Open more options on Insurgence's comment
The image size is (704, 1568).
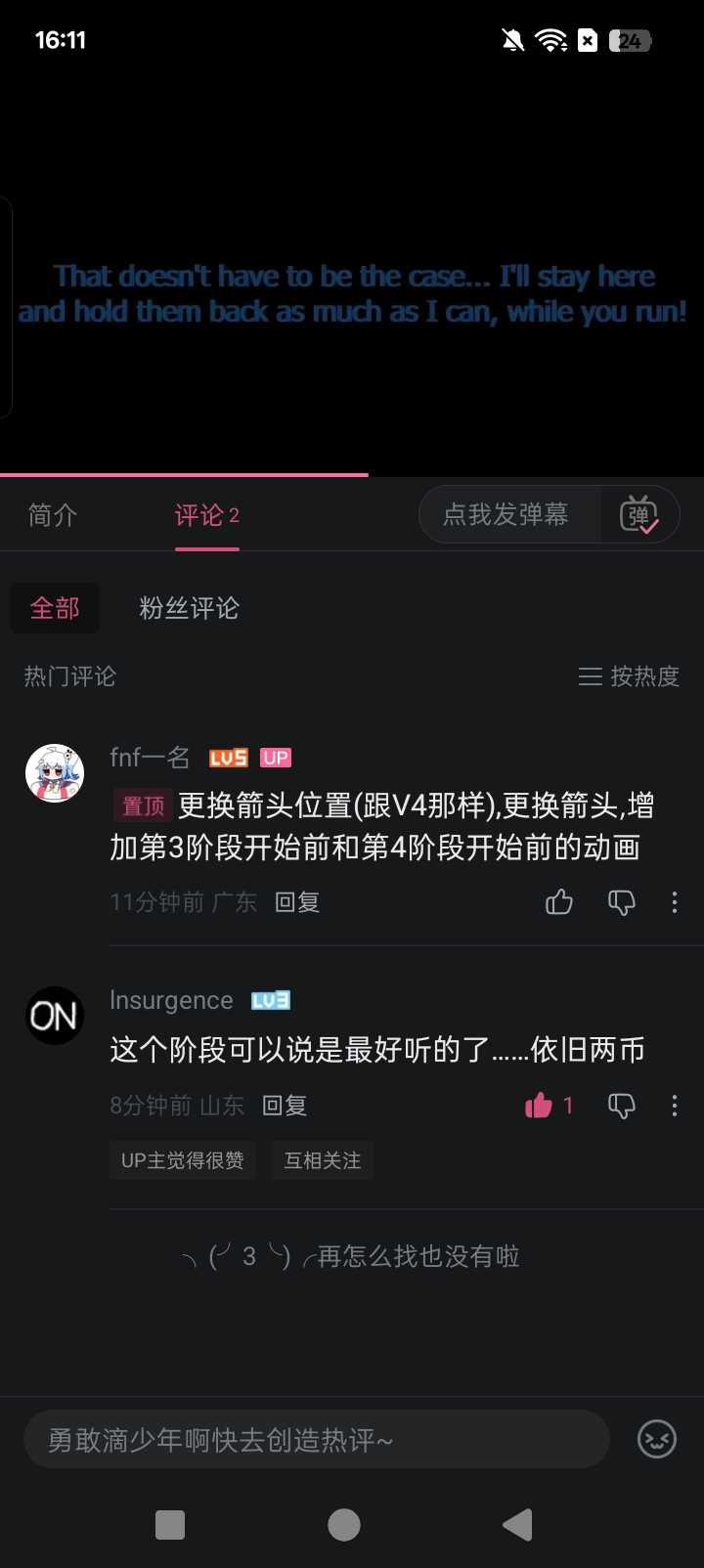(x=675, y=1106)
